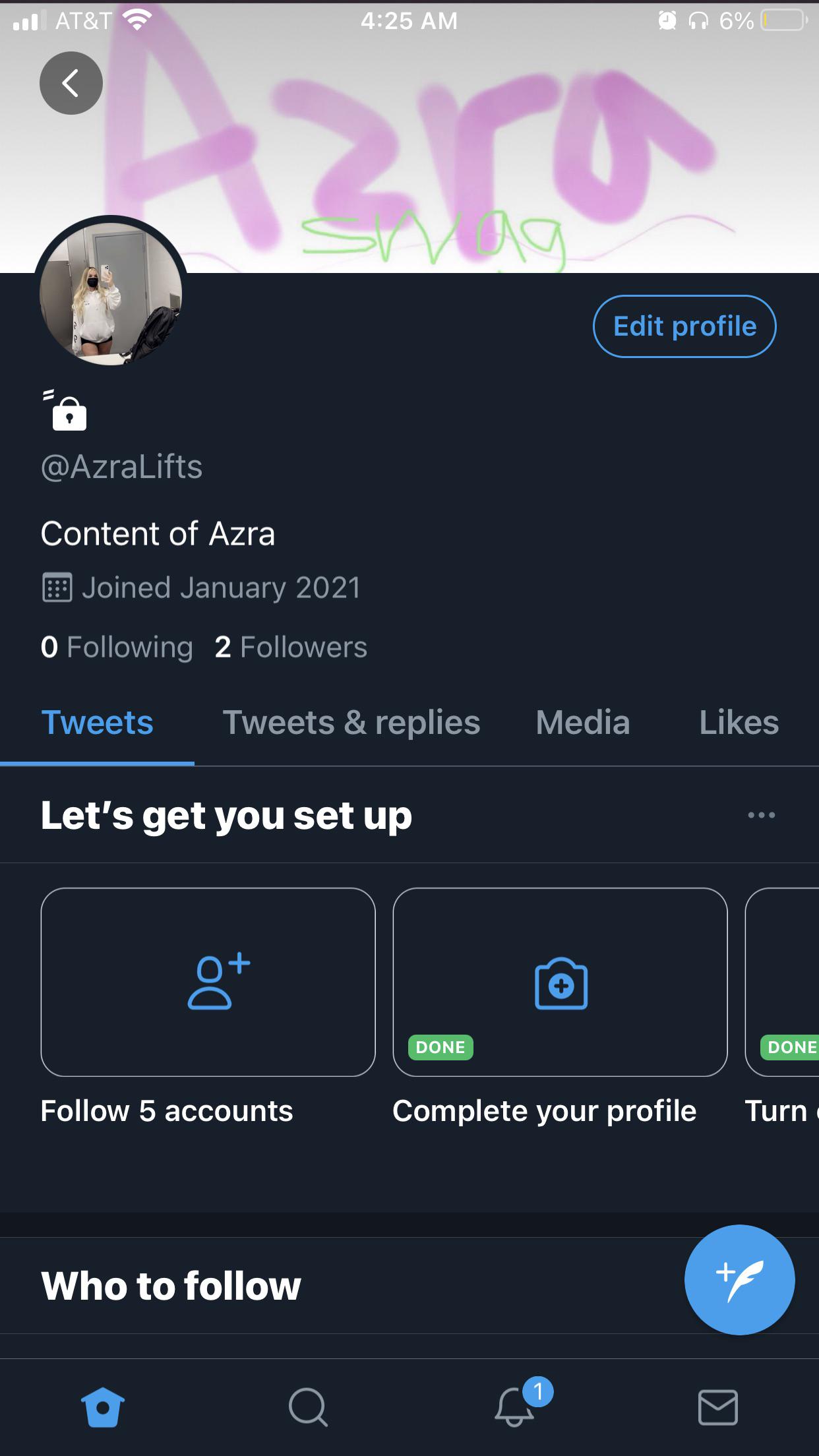Tap the DONE badge on Complete your profile
The image size is (819, 1456).
pyautogui.click(x=439, y=1047)
